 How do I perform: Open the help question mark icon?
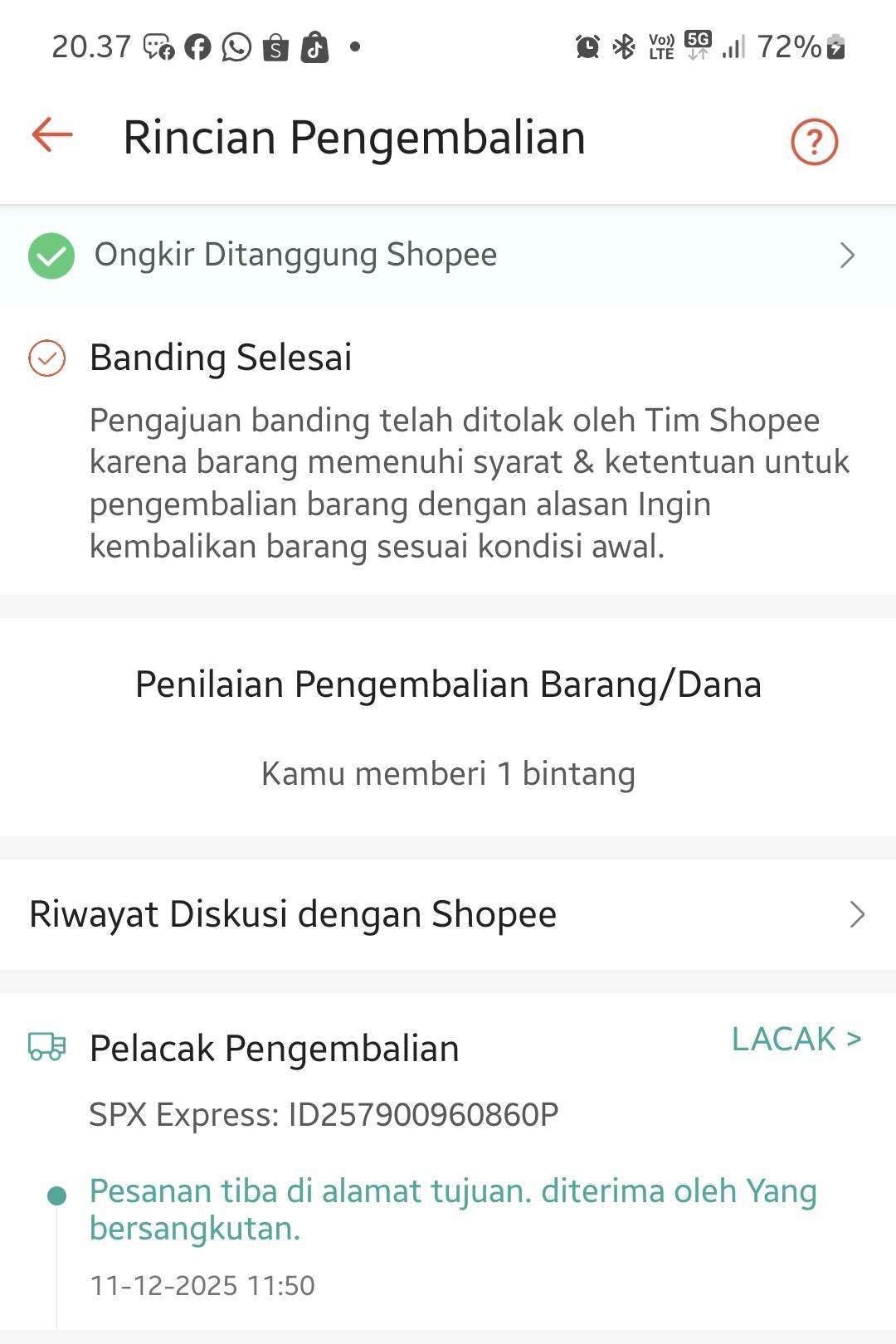tap(814, 142)
